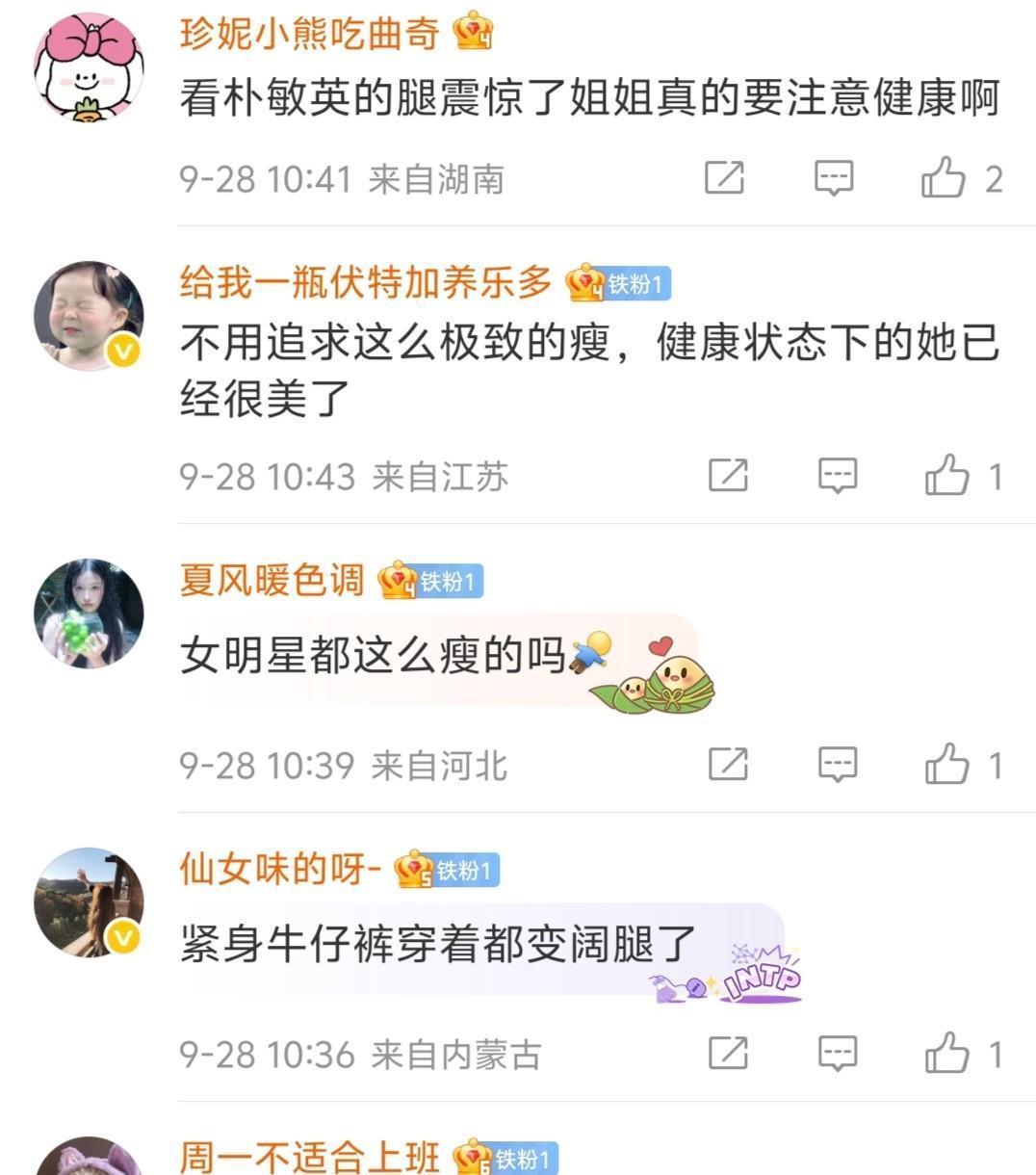
Task: Open avatar of 仙女味的呀-
Action: pos(89,902)
